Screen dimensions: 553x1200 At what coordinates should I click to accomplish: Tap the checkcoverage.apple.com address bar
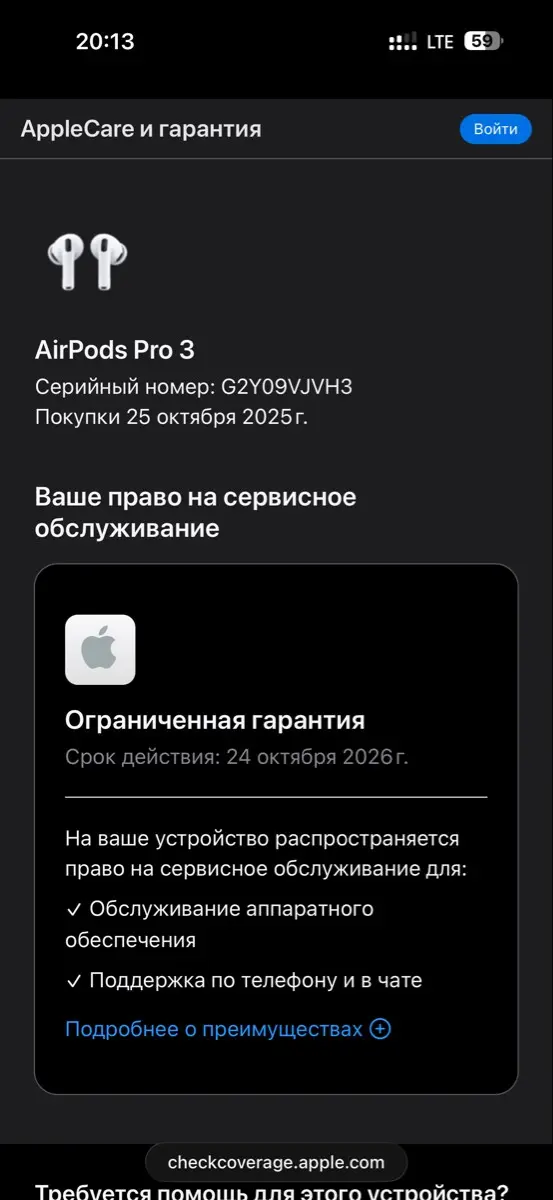276,1162
